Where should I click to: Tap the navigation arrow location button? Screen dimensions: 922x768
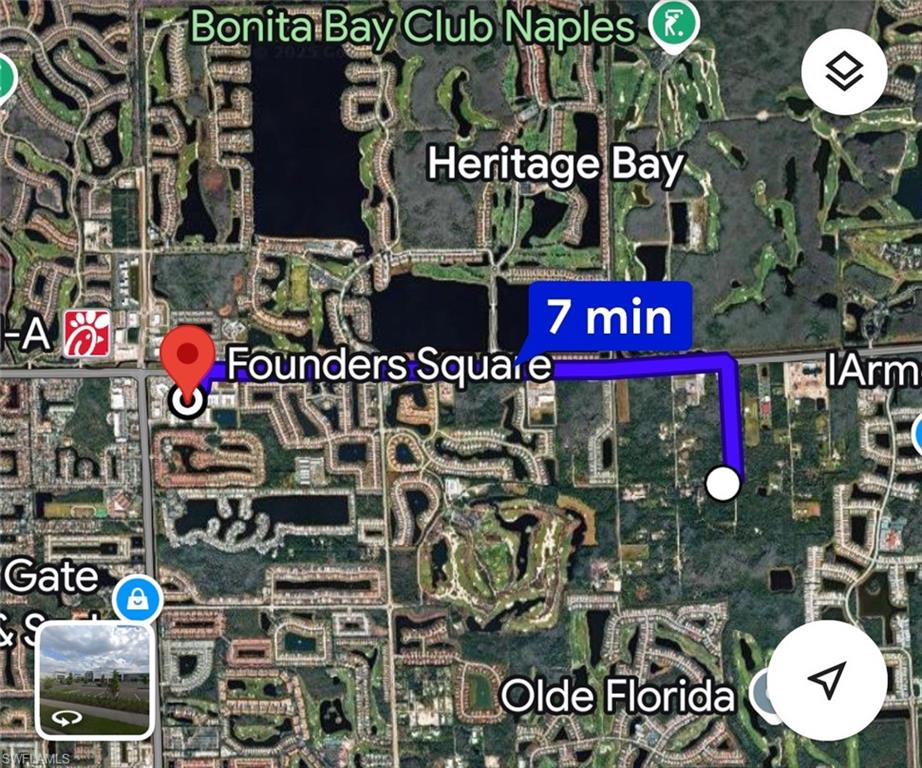tap(826, 680)
